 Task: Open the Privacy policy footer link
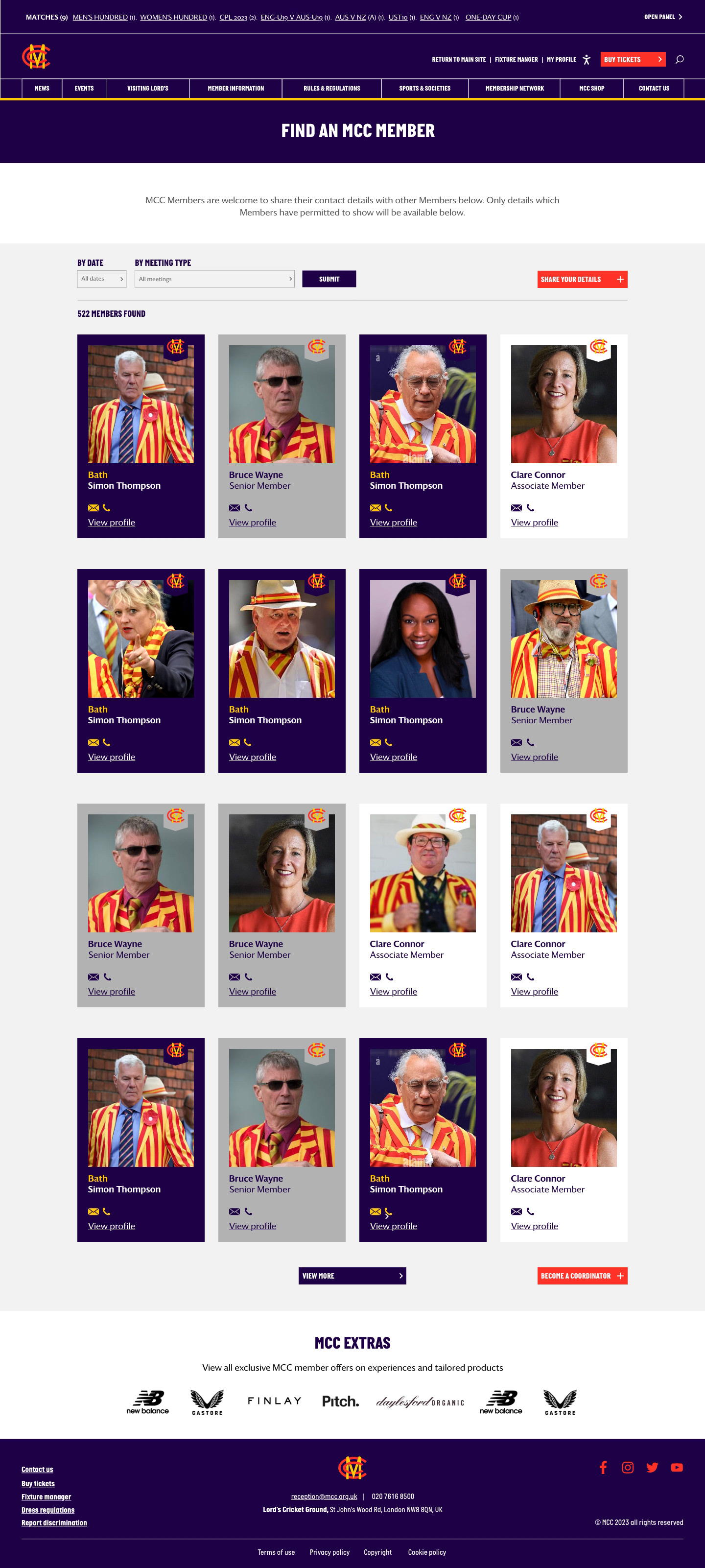[x=329, y=1552]
